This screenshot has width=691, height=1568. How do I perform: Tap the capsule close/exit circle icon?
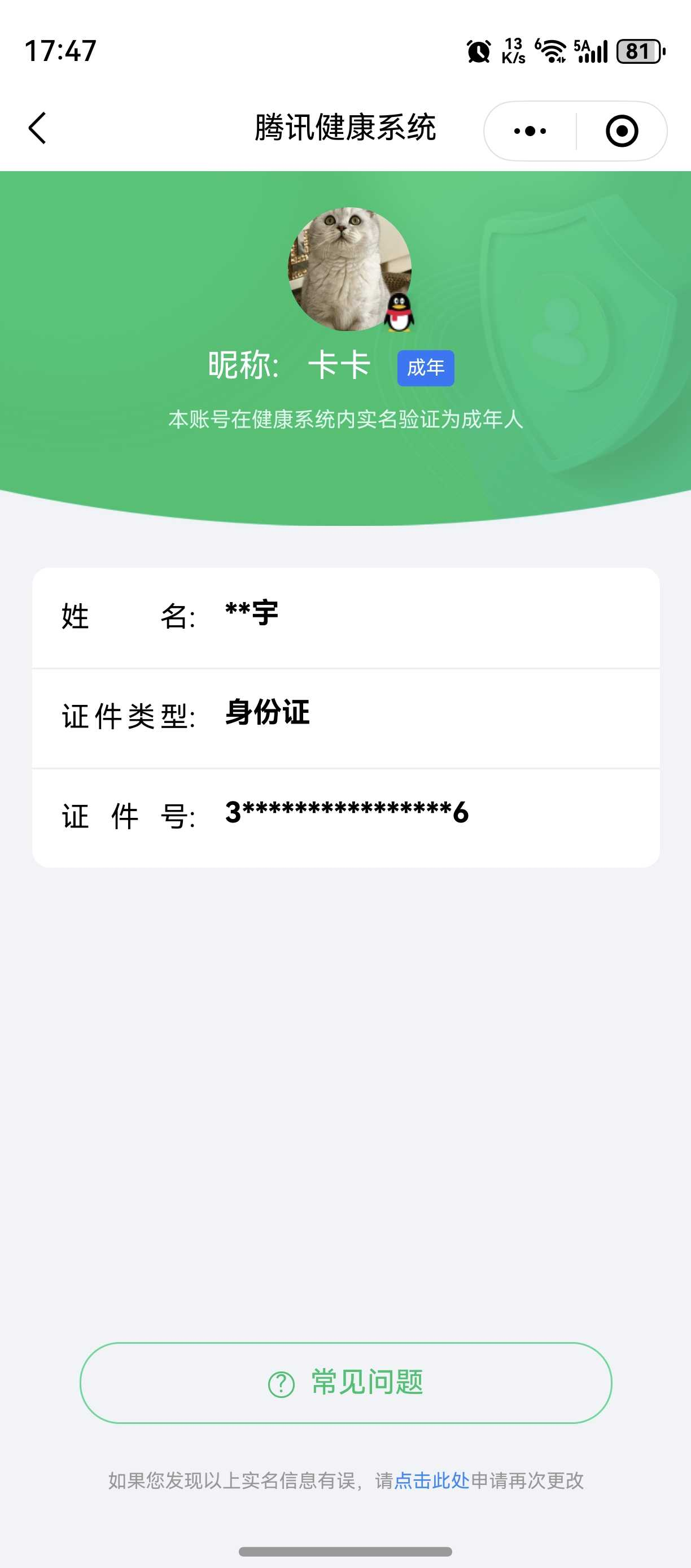pyautogui.click(x=621, y=130)
